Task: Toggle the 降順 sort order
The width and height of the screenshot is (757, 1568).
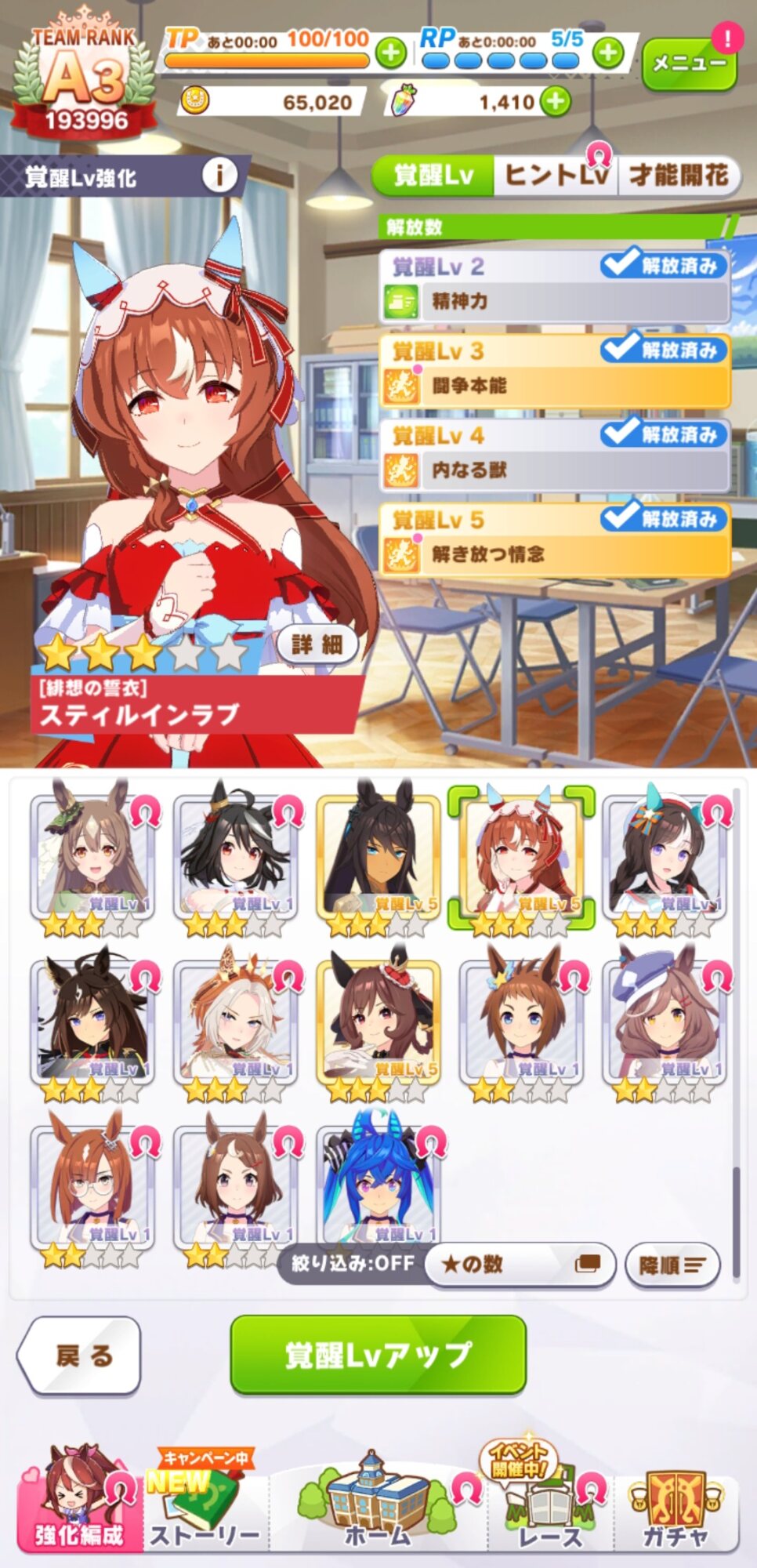Action: click(x=672, y=1265)
